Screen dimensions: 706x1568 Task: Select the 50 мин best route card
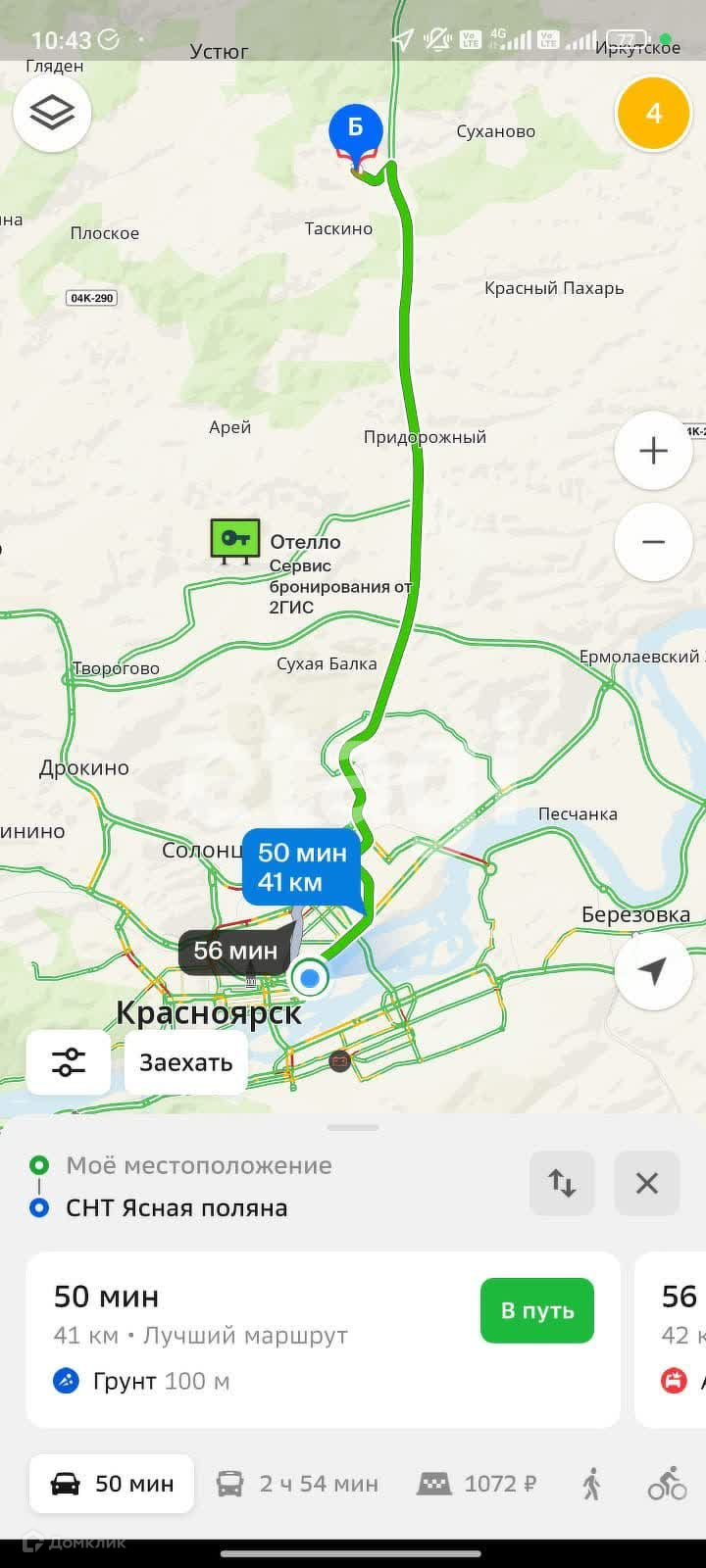pos(324,1340)
